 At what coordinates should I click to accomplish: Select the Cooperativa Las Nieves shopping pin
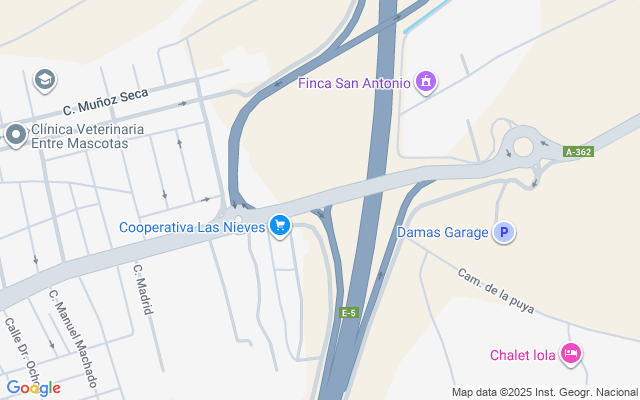(280, 226)
